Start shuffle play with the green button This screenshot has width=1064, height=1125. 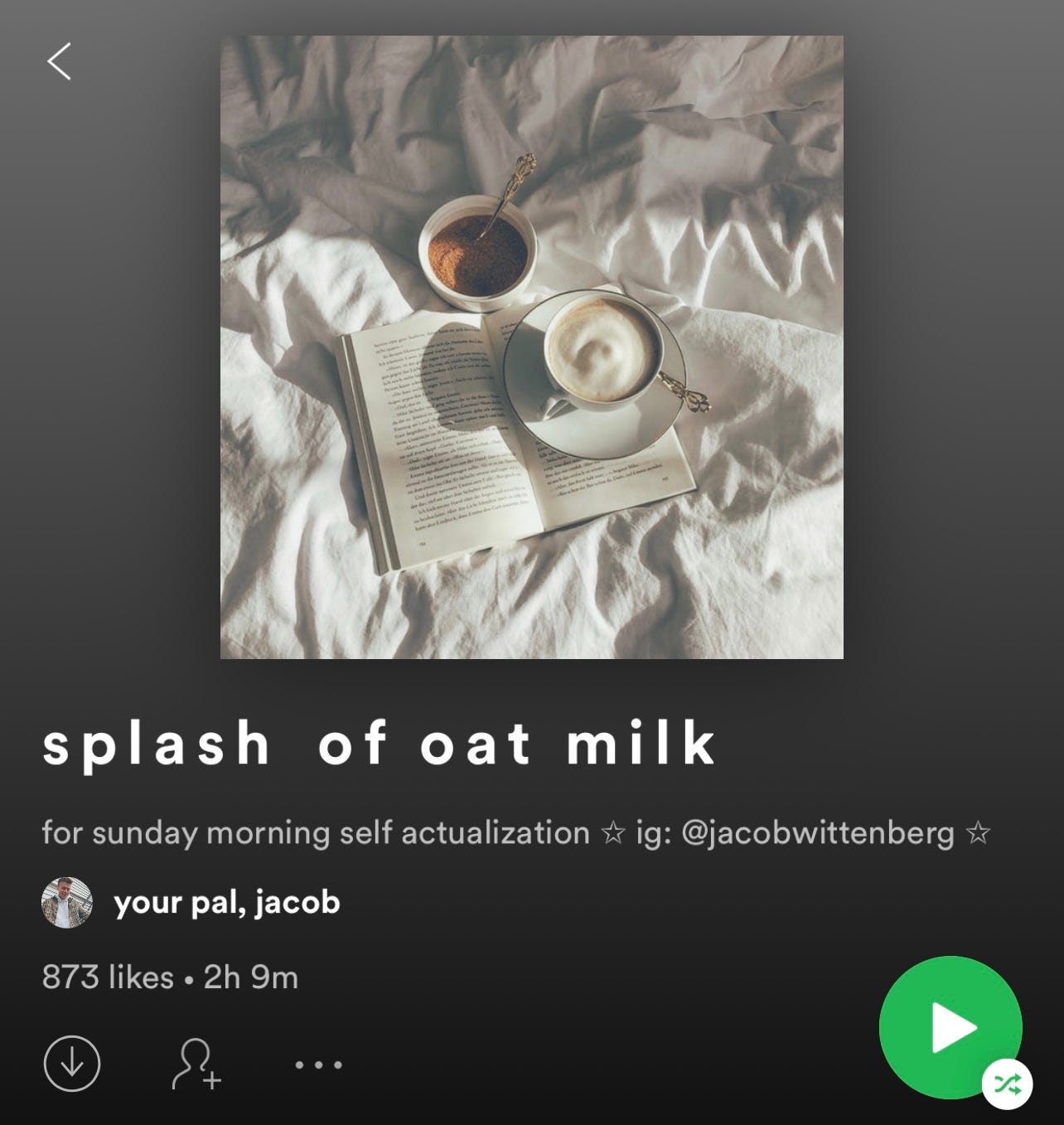click(x=950, y=1028)
